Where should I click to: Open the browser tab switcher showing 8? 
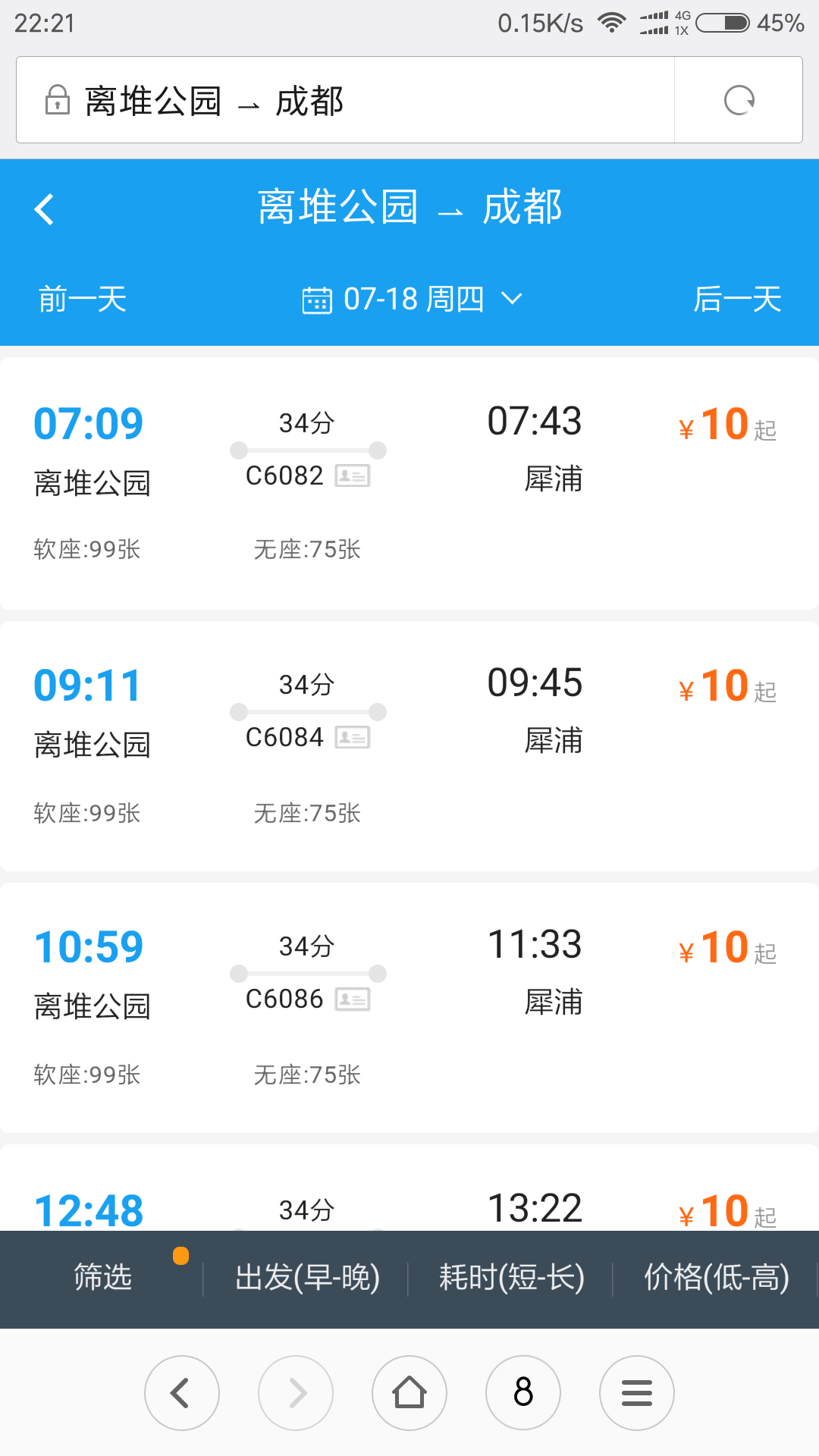point(523,1393)
